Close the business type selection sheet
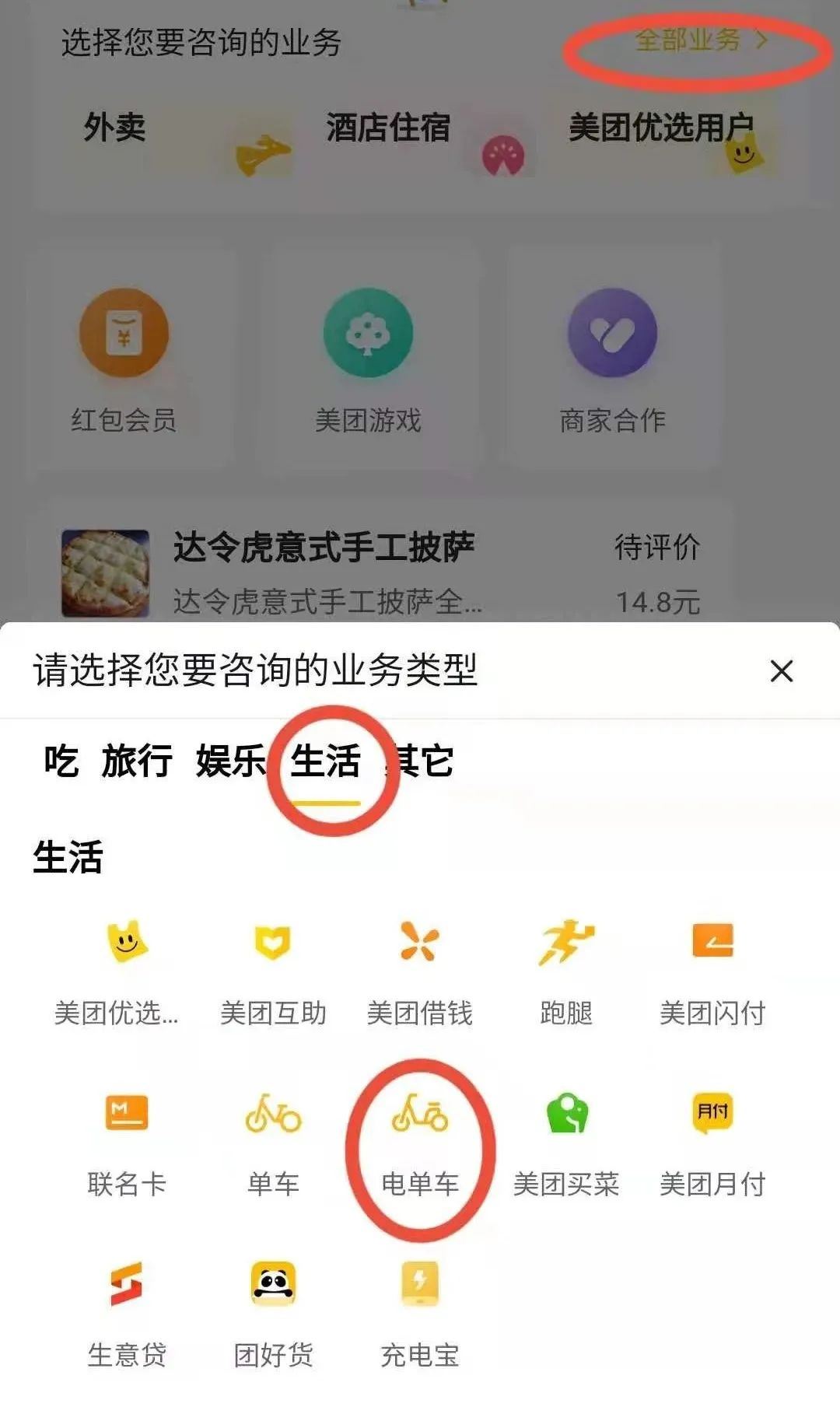The image size is (840, 1407). click(x=781, y=671)
